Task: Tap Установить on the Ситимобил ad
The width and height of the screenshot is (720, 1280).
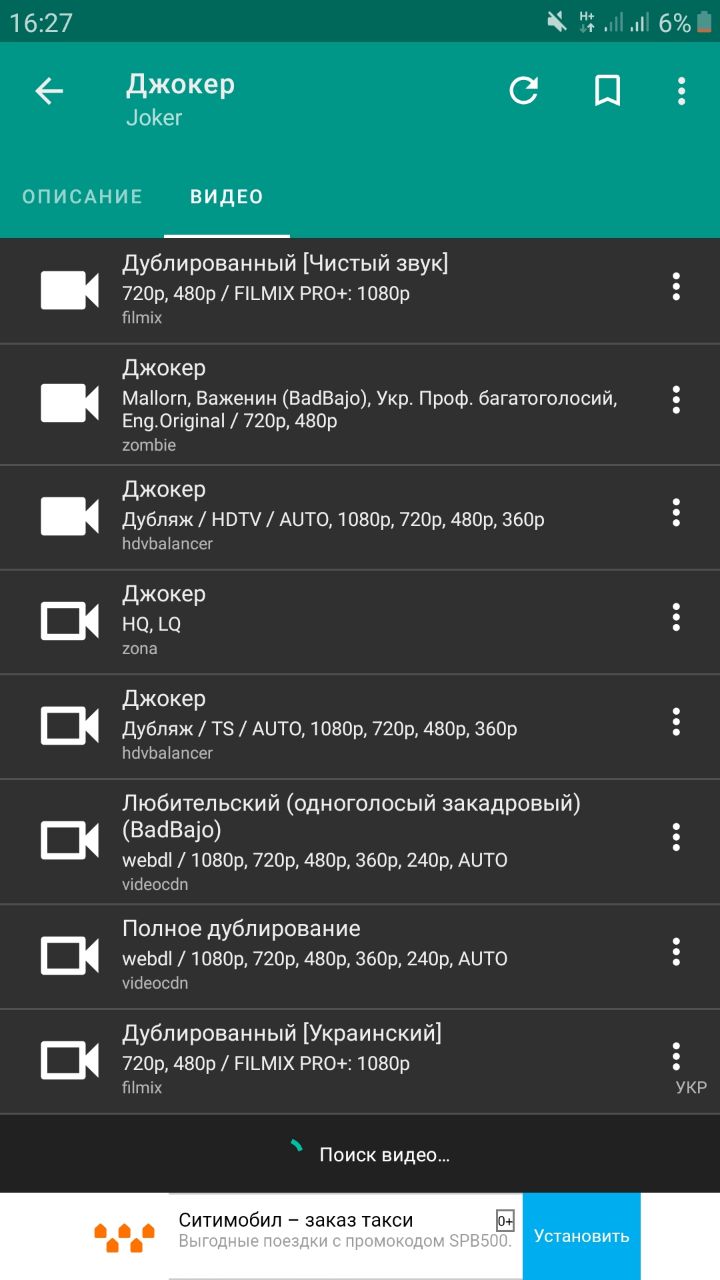Action: 581,1236
